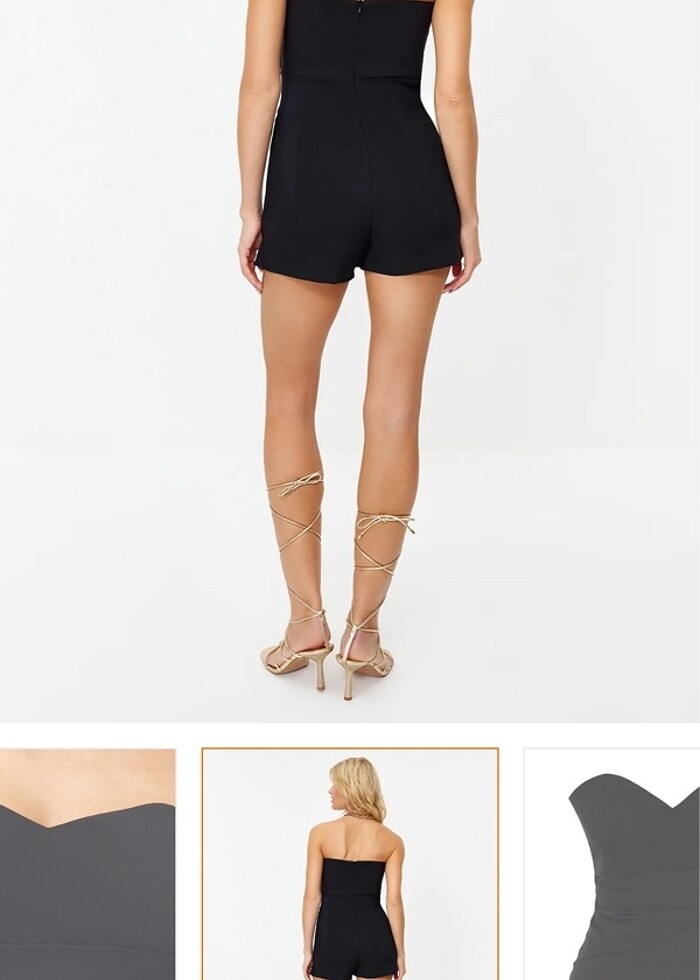Select the gray bustier product-only thumbnail

[x=613, y=864]
